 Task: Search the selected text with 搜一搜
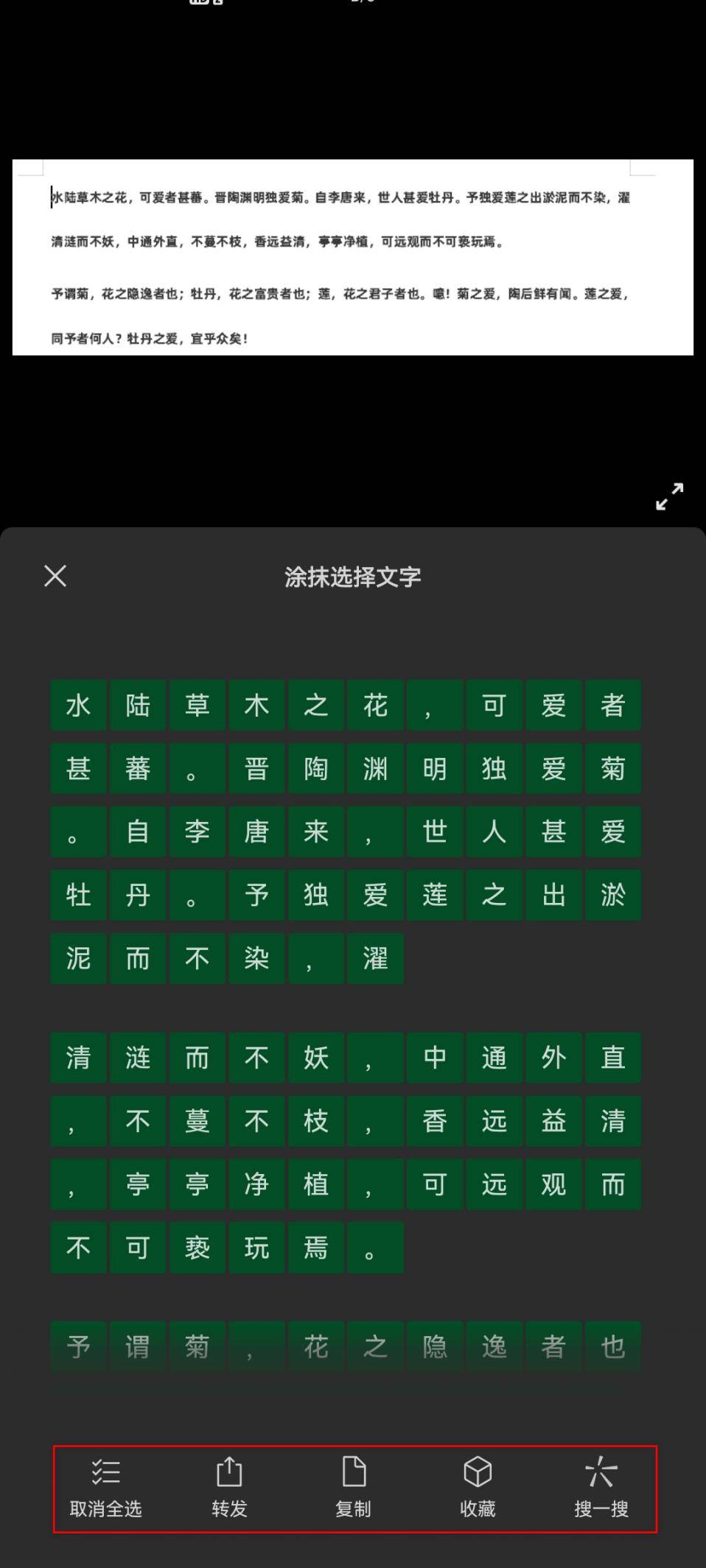click(x=601, y=1488)
